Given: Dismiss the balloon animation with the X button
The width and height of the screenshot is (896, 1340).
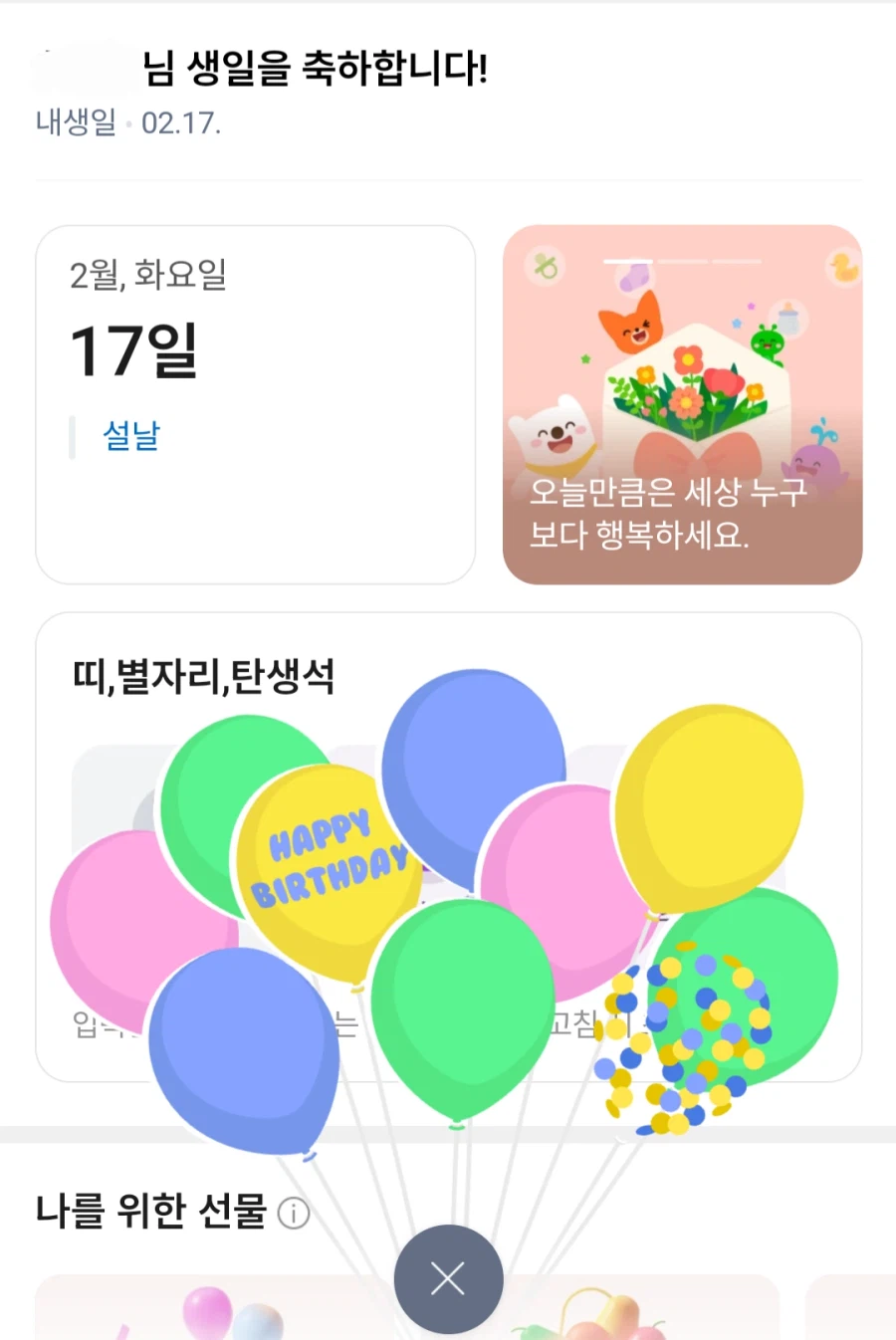Looking at the screenshot, I should click(x=447, y=1279).
